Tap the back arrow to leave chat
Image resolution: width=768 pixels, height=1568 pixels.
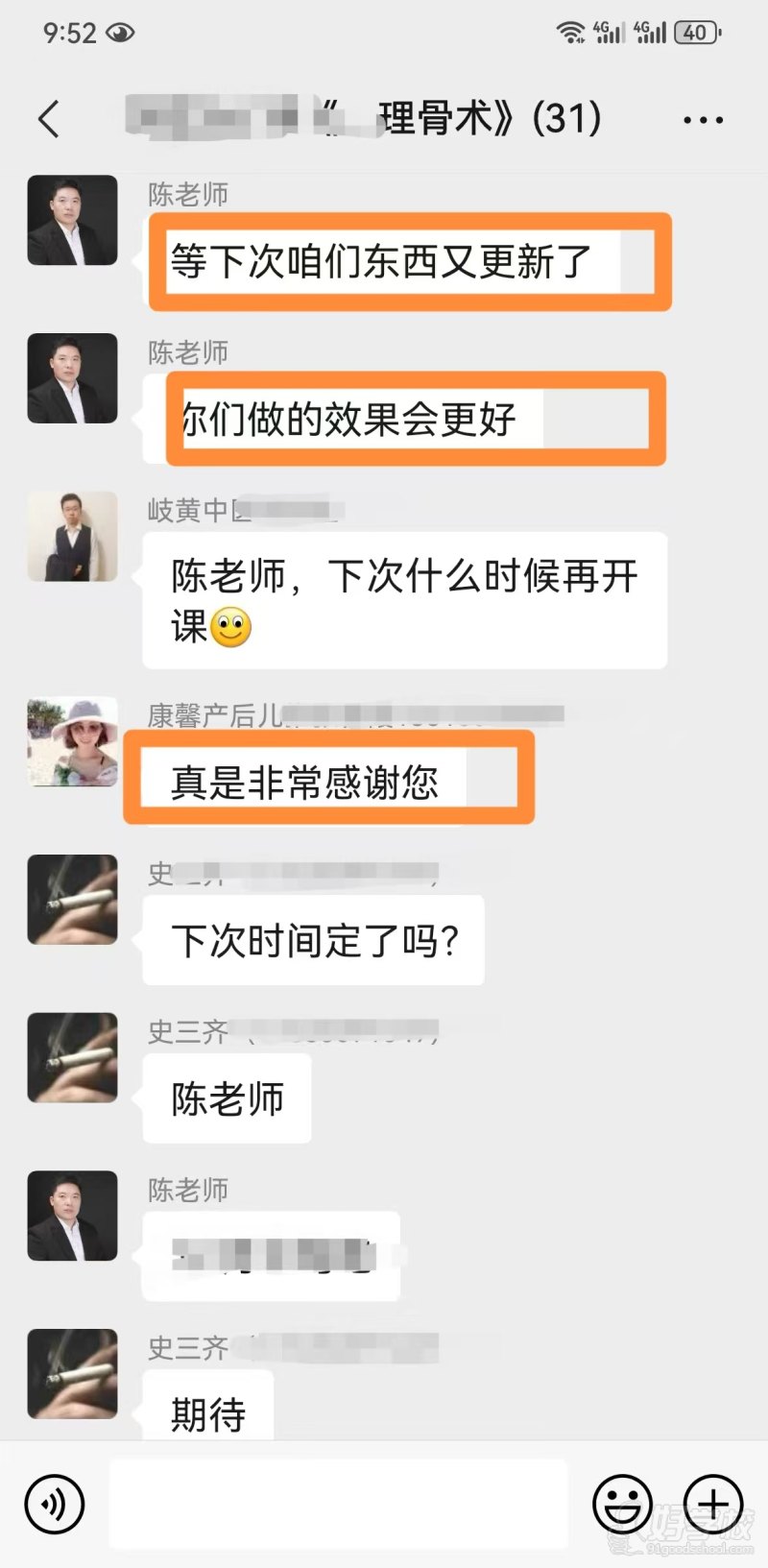tap(48, 119)
